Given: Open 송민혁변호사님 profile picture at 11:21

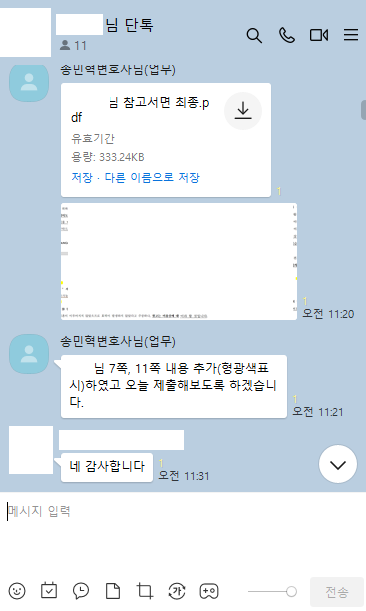Looking at the screenshot, I should tap(29, 354).
